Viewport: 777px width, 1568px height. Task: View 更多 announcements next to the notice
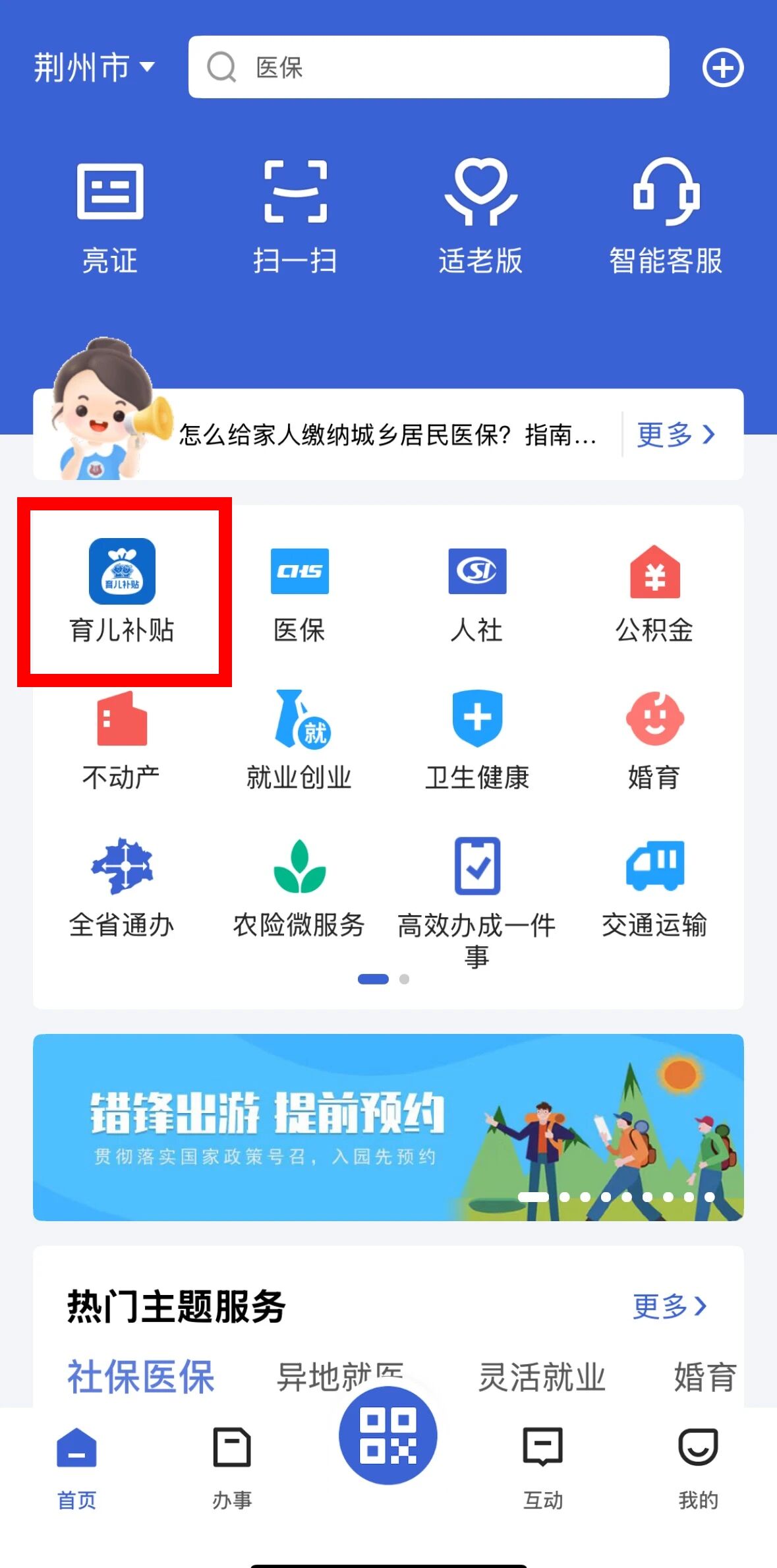[676, 435]
